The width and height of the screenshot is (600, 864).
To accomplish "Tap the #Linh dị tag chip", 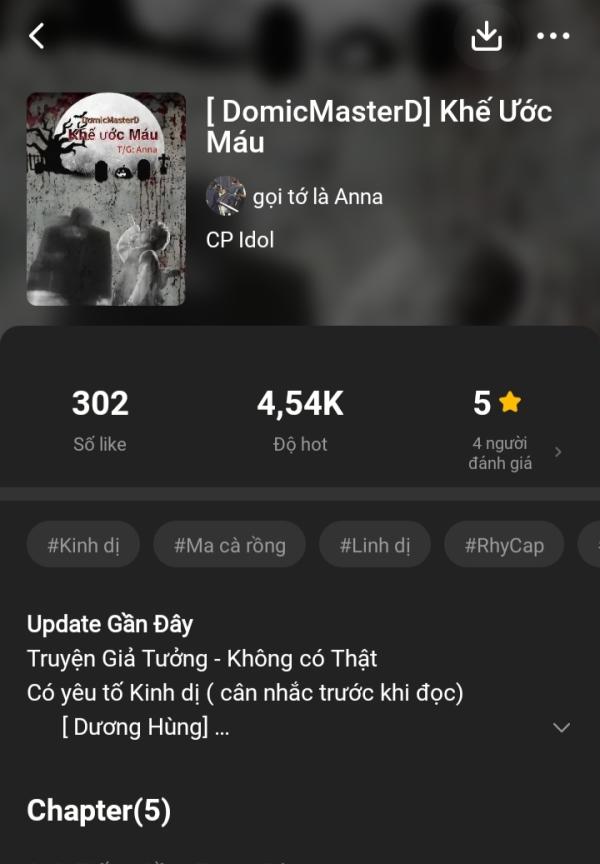I will point(375,545).
